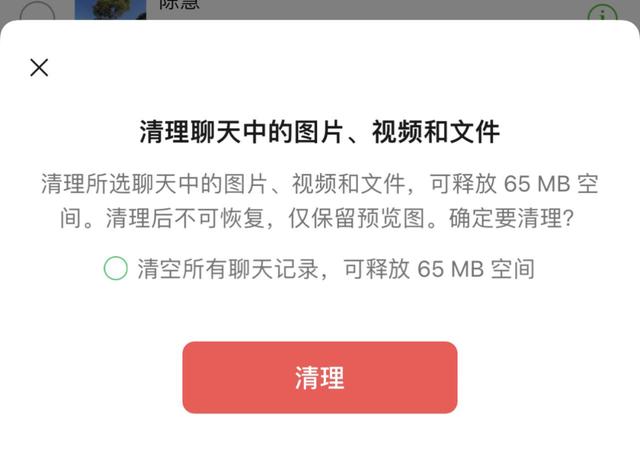Close the cleanup dialog with the X

[x=39, y=68]
